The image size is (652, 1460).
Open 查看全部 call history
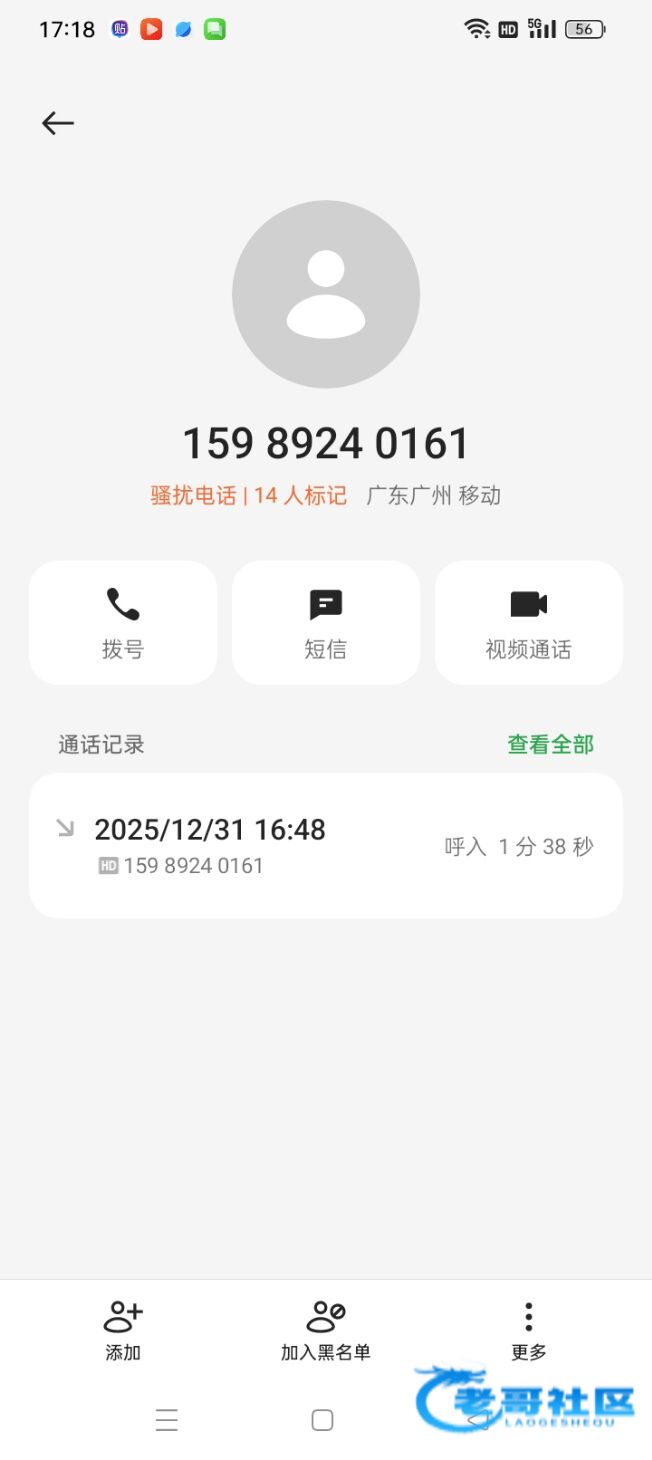click(550, 744)
